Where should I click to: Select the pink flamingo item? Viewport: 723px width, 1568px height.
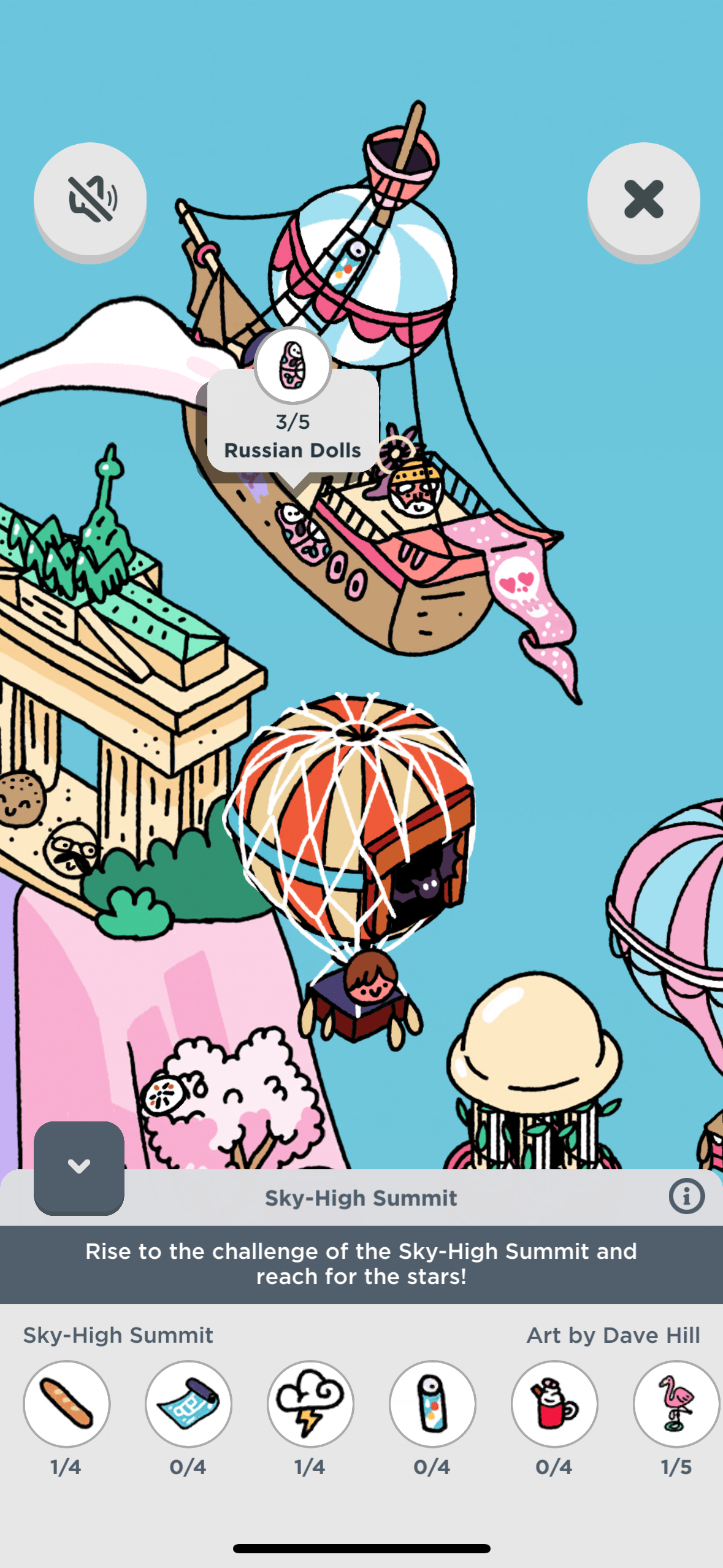(x=676, y=1404)
